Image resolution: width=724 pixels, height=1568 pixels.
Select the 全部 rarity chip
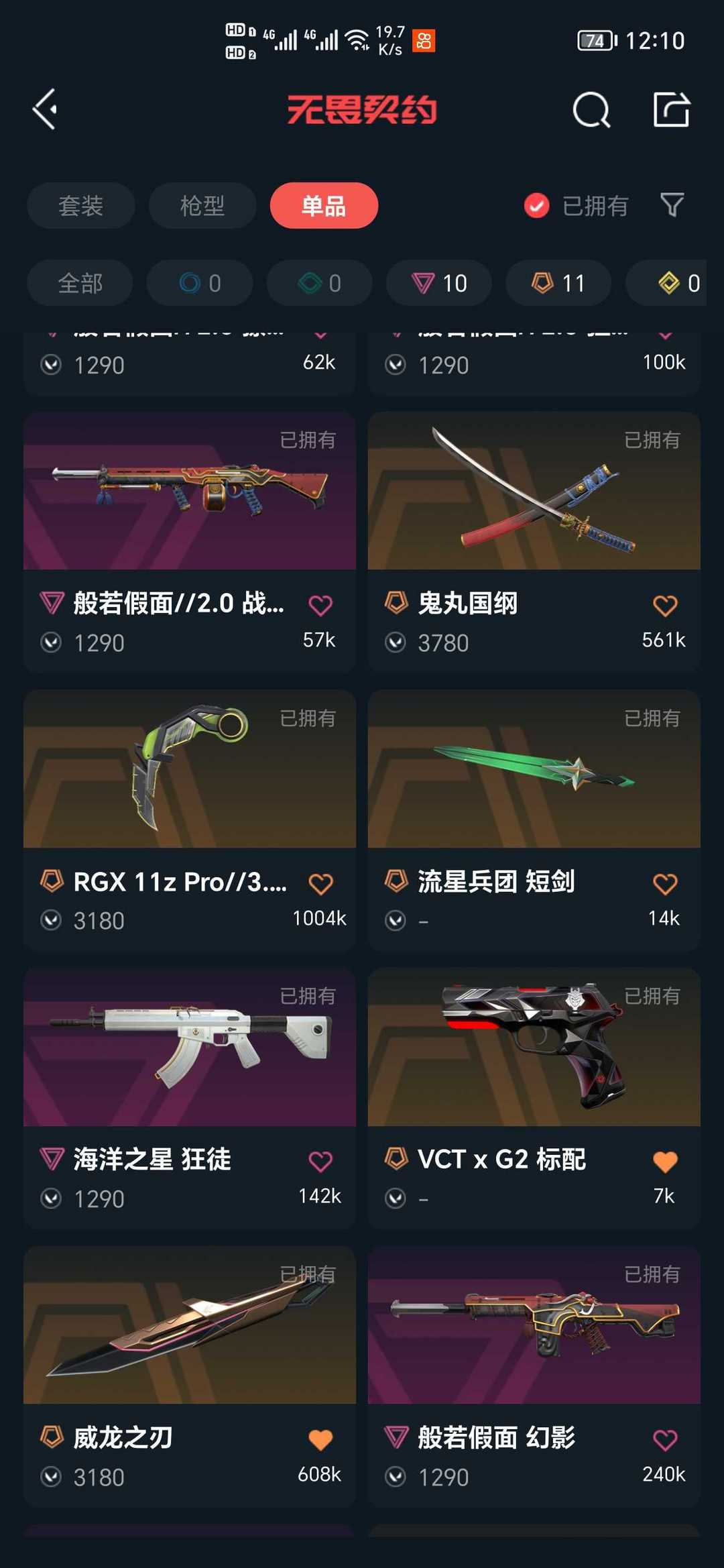(x=80, y=283)
